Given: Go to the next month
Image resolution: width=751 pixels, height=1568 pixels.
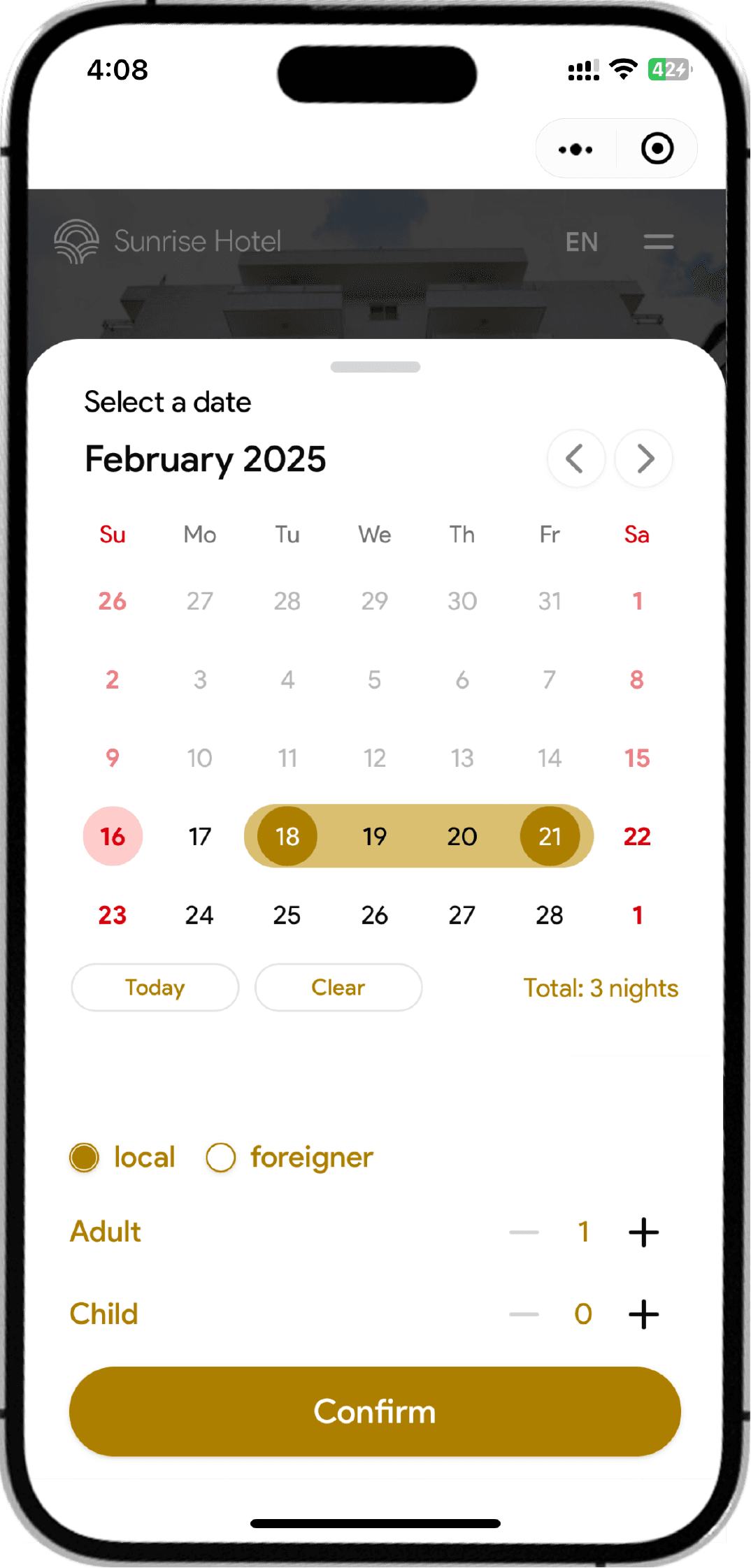Looking at the screenshot, I should click(x=644, y=459).
